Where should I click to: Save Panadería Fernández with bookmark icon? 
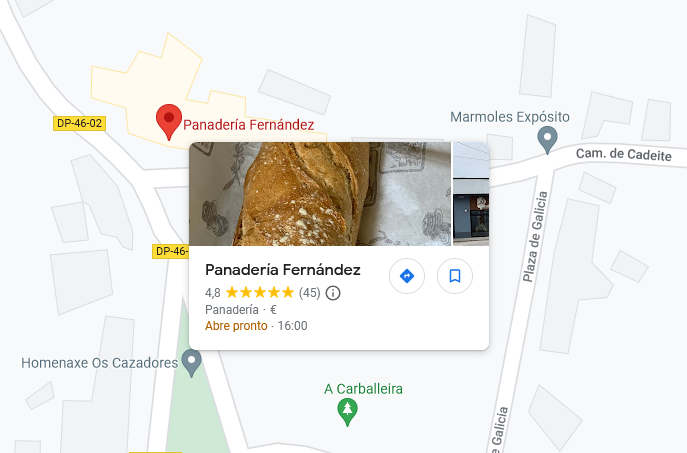click(455, 276)
